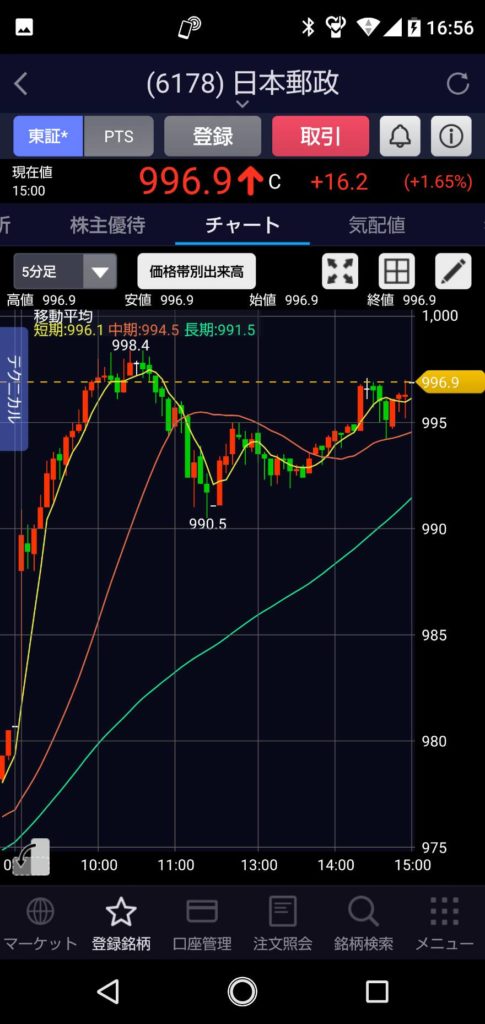
Task: Open the メニュー tab
Action: [445, 923]
